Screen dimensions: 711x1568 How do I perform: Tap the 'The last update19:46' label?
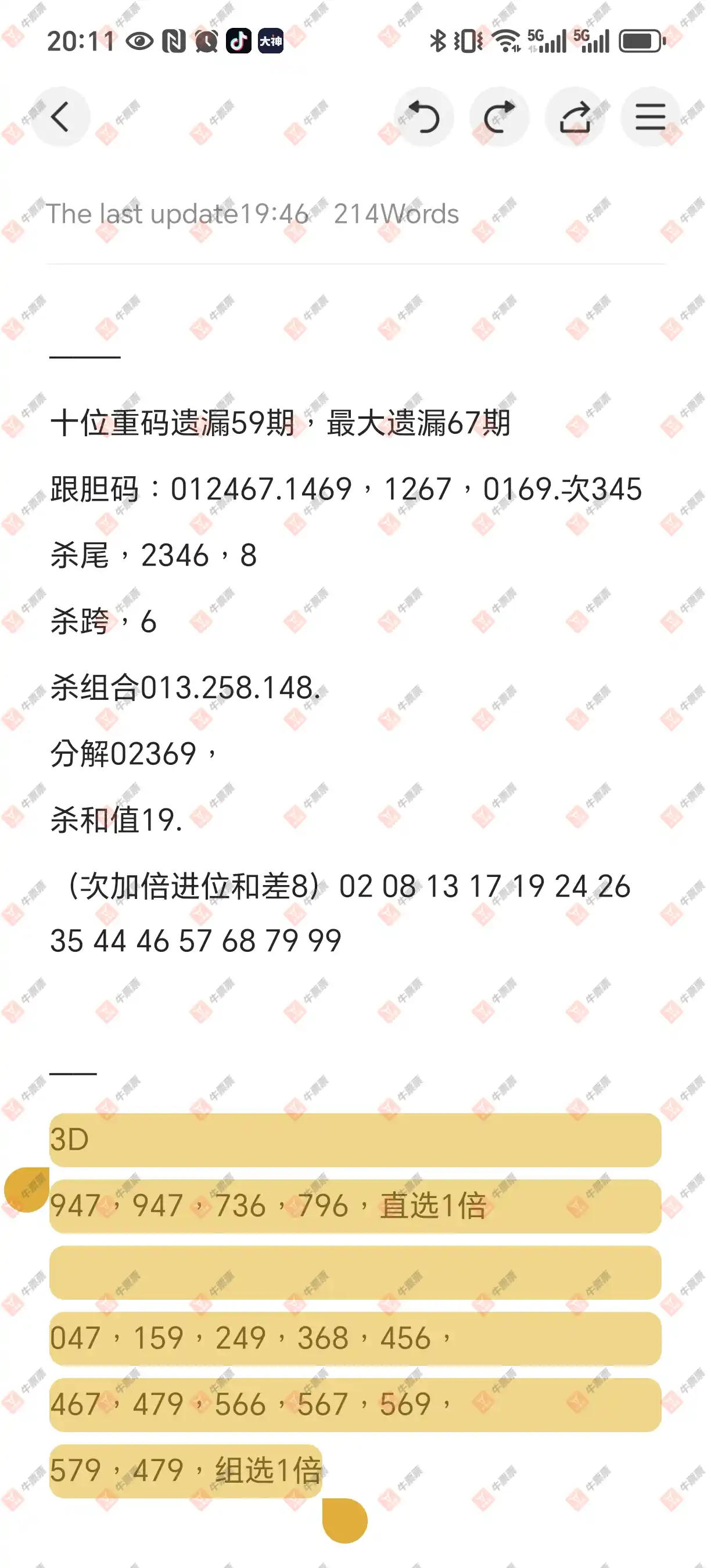(177, 213)
